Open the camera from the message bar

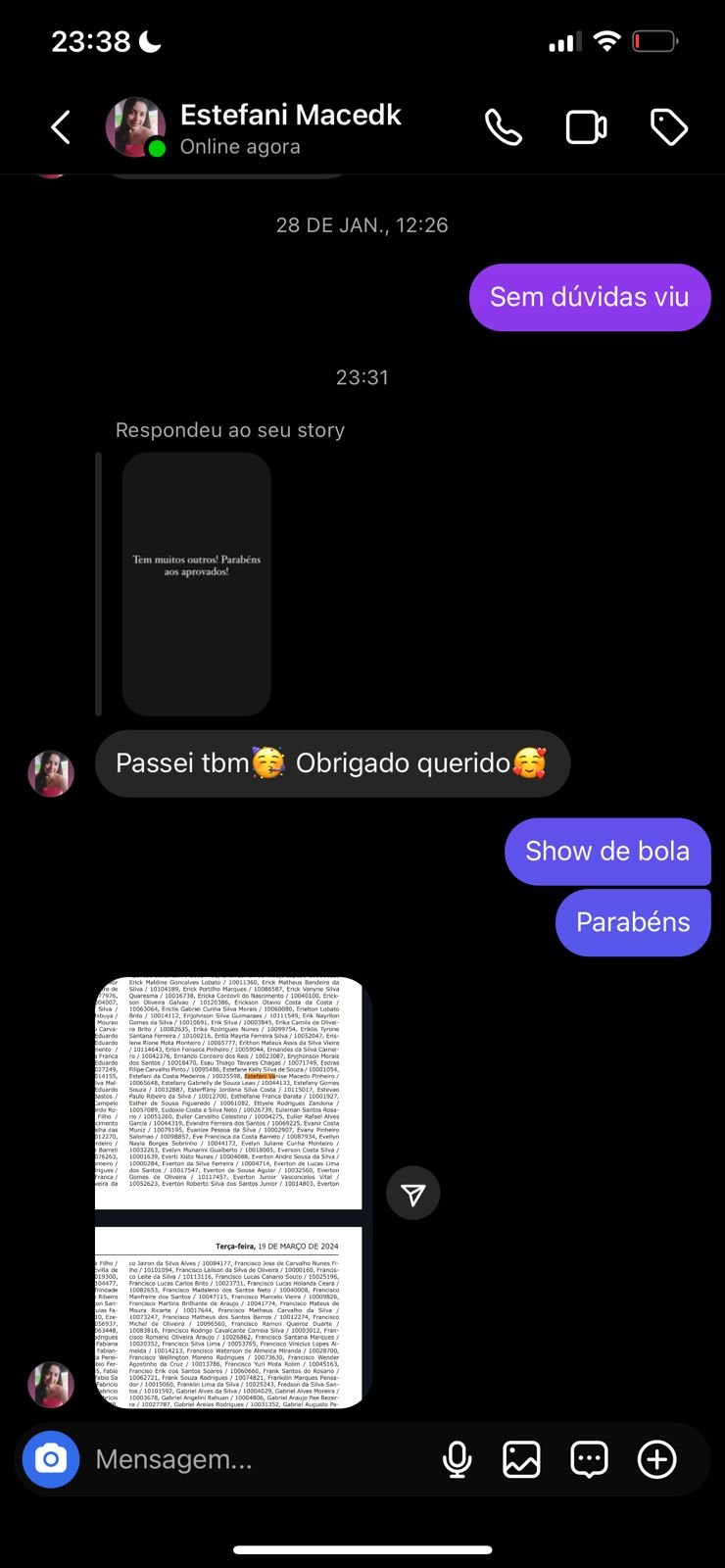point(51,1459)
